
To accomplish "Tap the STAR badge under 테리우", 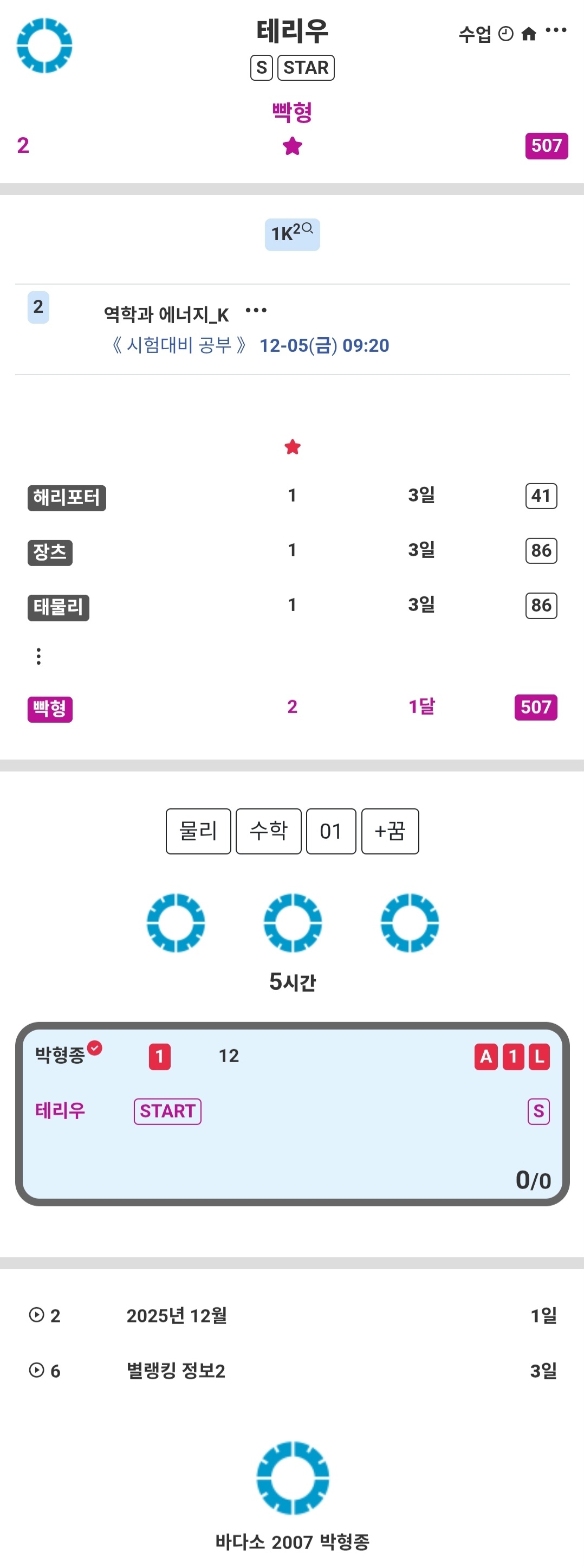I will click(306, 68).
